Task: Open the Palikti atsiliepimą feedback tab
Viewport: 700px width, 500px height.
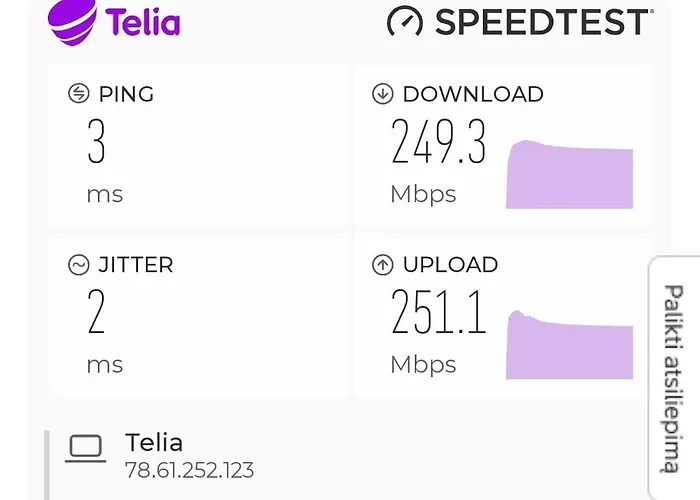Action: click(673, 379)
